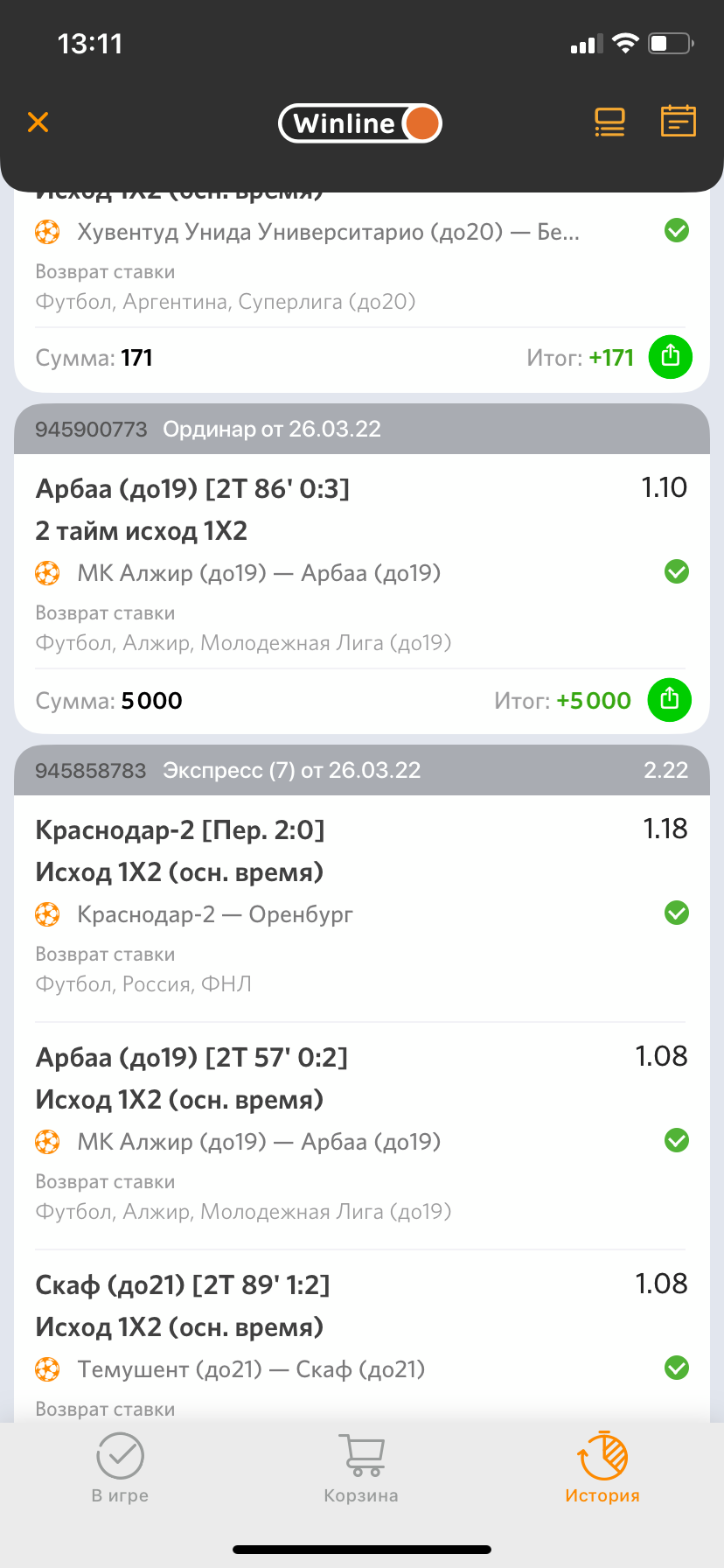Open the Темушент (до21) — Скаф (до21) match
Image resolution: width=724 pixels, height=1568 pixels.
tap(251, 1369)
